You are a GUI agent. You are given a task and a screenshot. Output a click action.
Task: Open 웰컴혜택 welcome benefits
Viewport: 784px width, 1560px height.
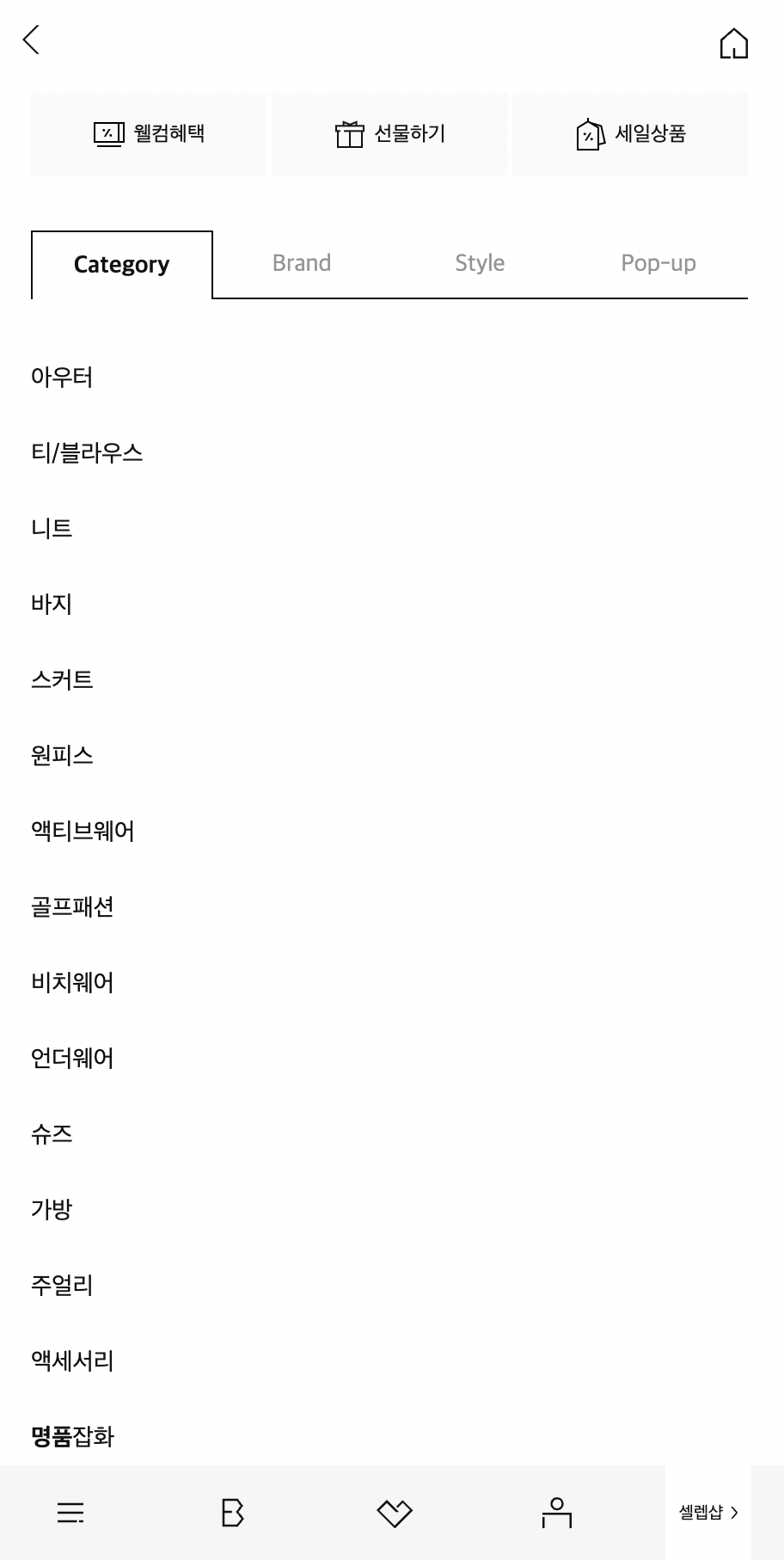tap(149, 134)
